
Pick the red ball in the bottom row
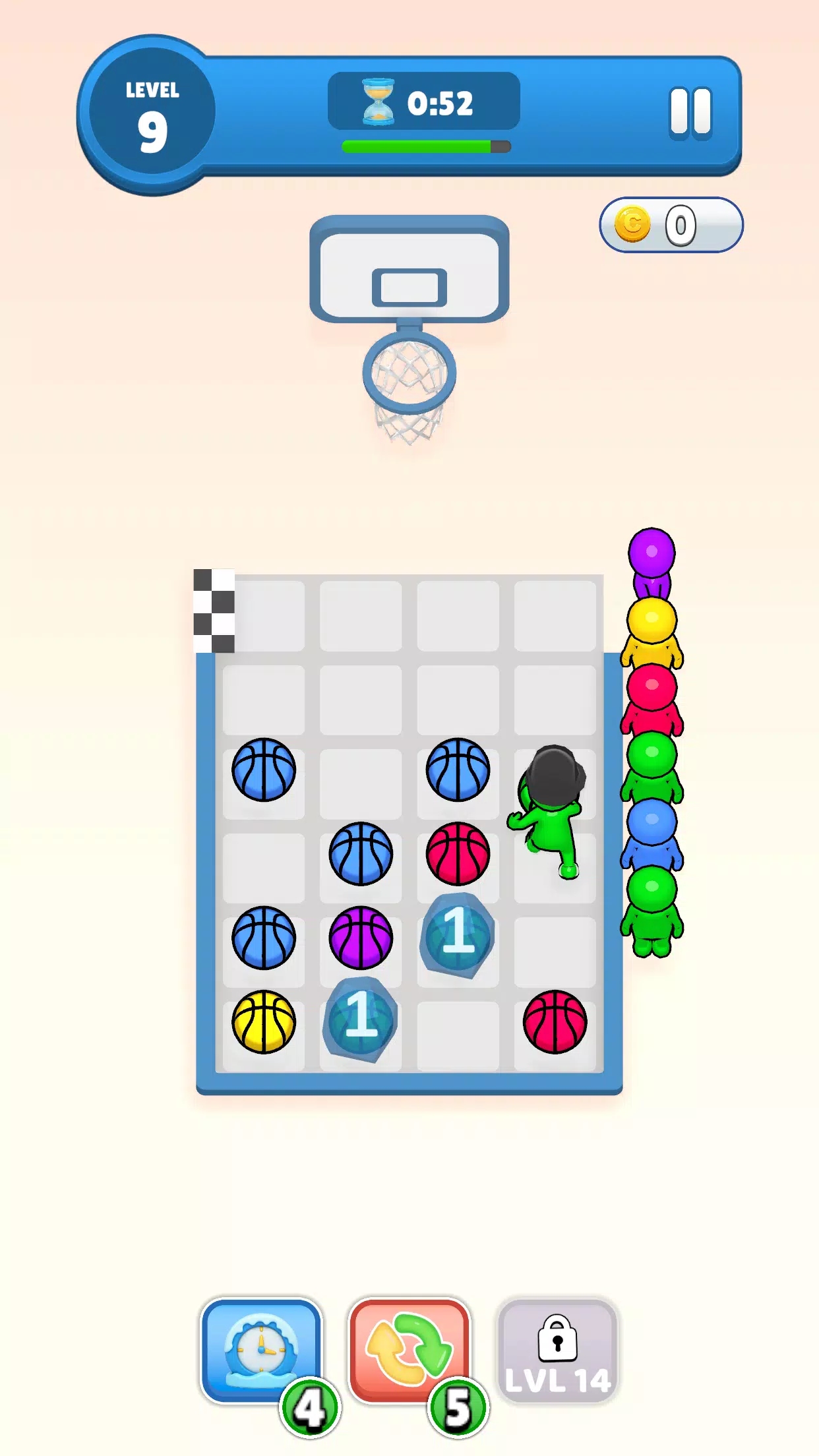point(555,1022)
